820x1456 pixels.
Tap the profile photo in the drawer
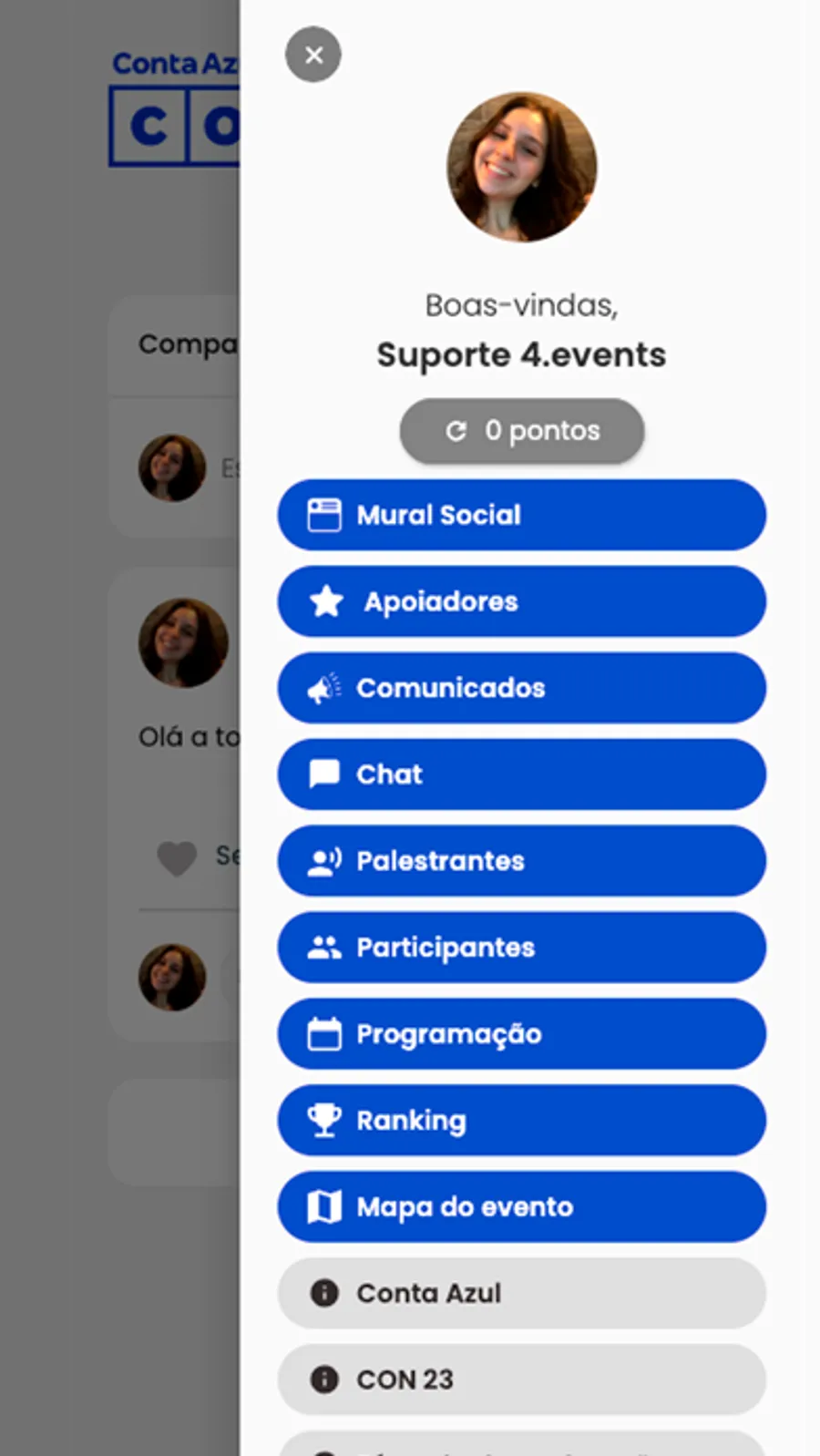521,167
